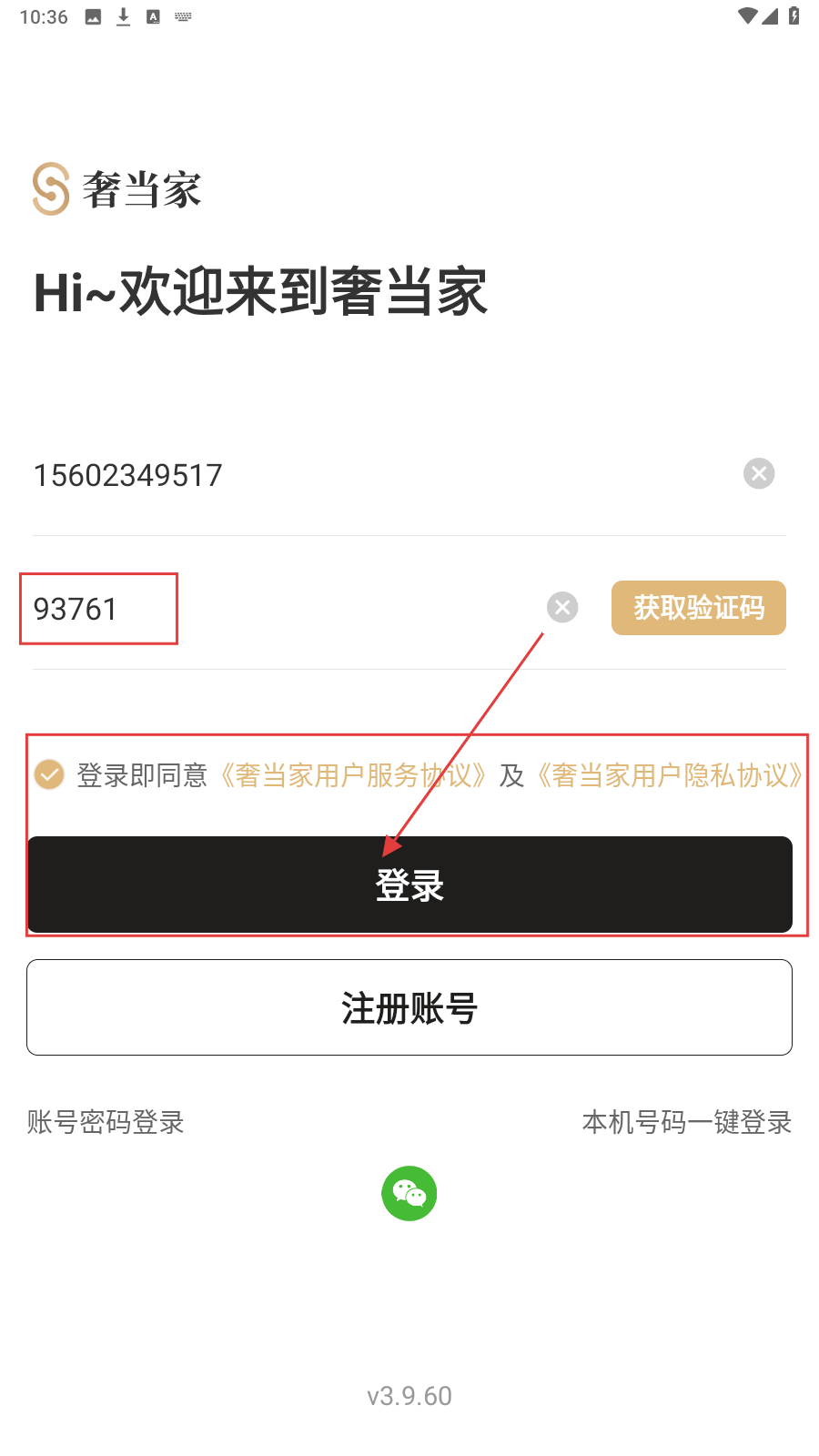This screenshot has width=819, height=1456.
Task: Tap the phone number field 15602349517
Action: click(364, 475)
